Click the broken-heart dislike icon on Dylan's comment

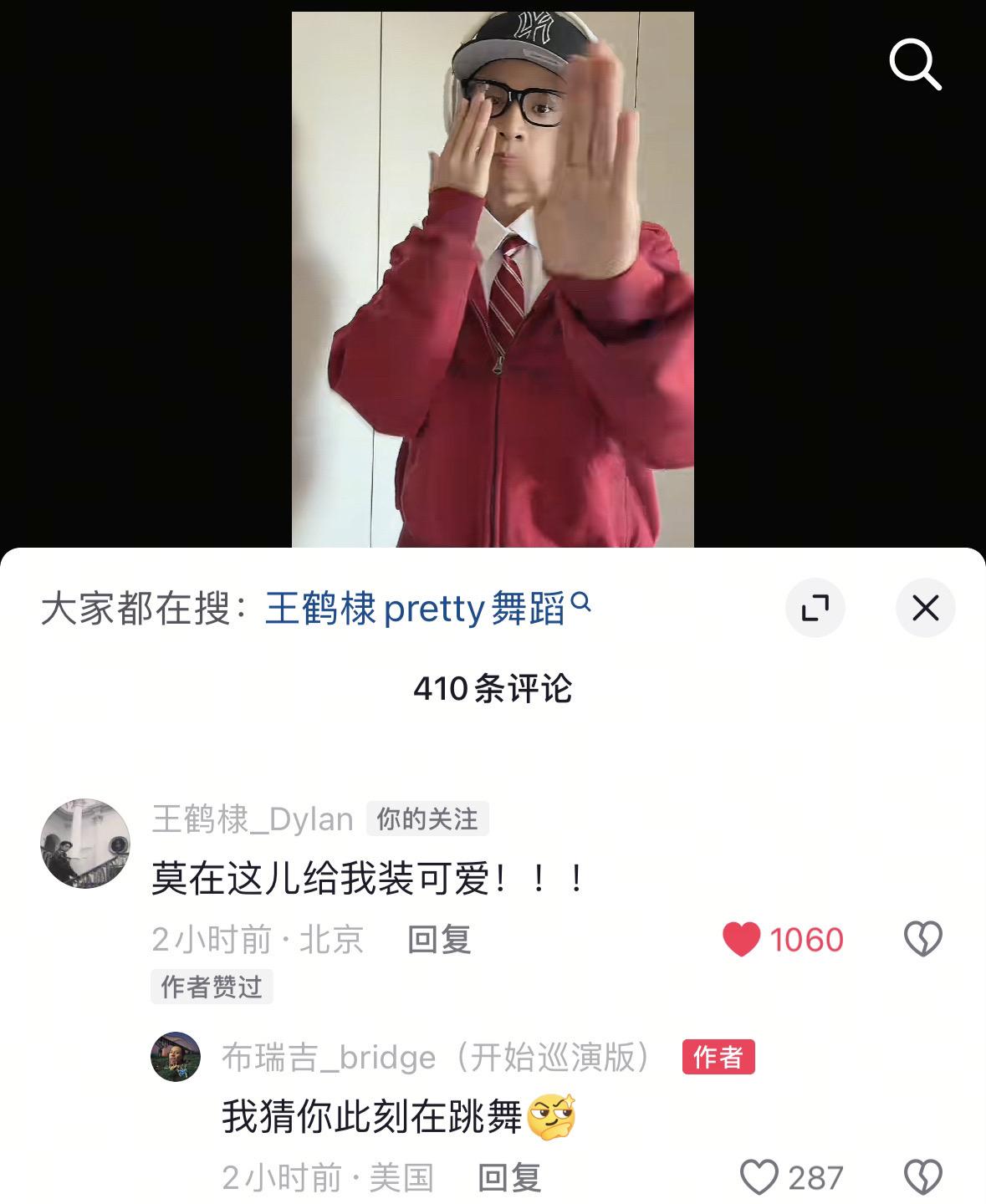922,939
